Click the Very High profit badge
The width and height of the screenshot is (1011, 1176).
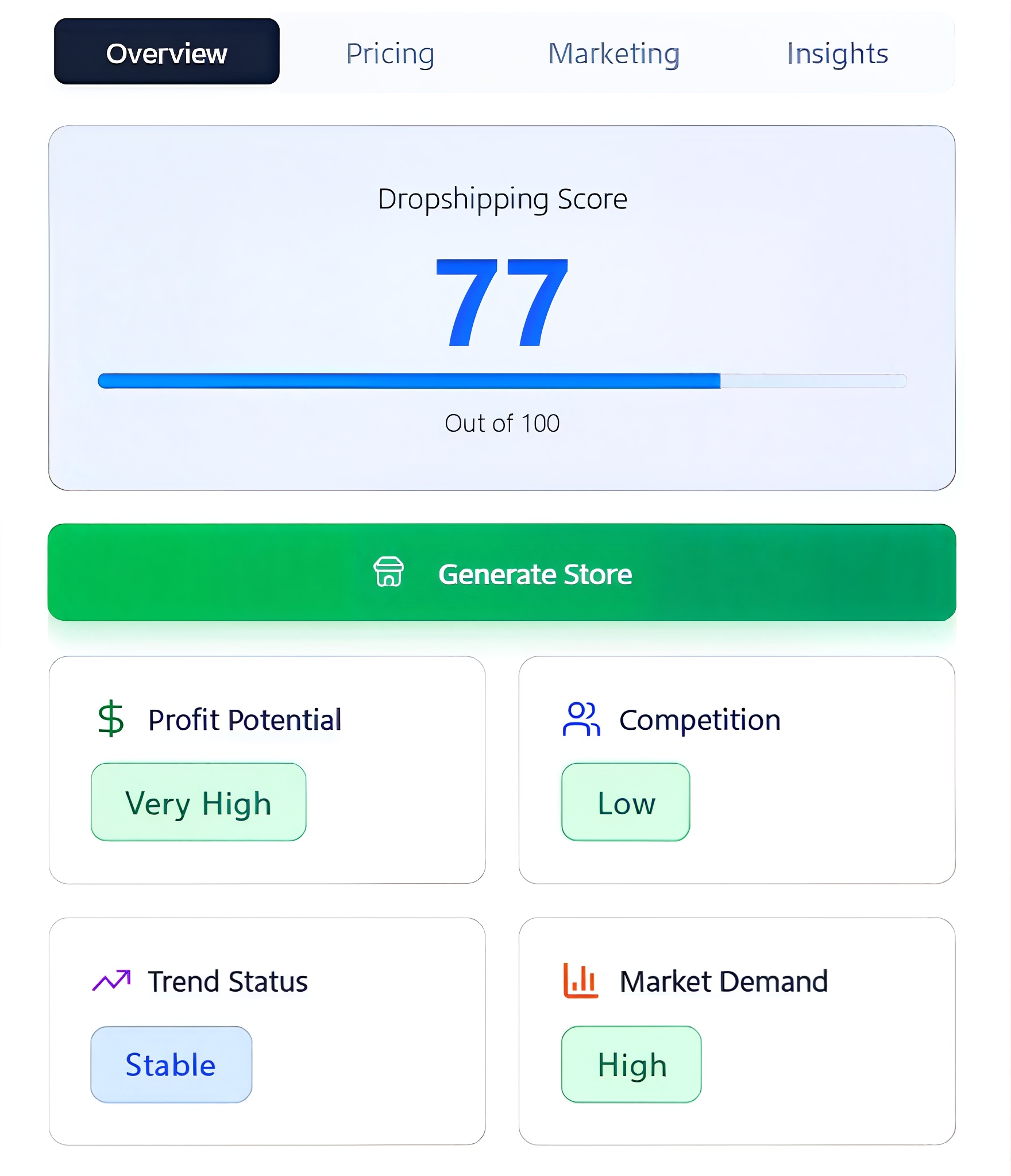(x=198, y=803)
